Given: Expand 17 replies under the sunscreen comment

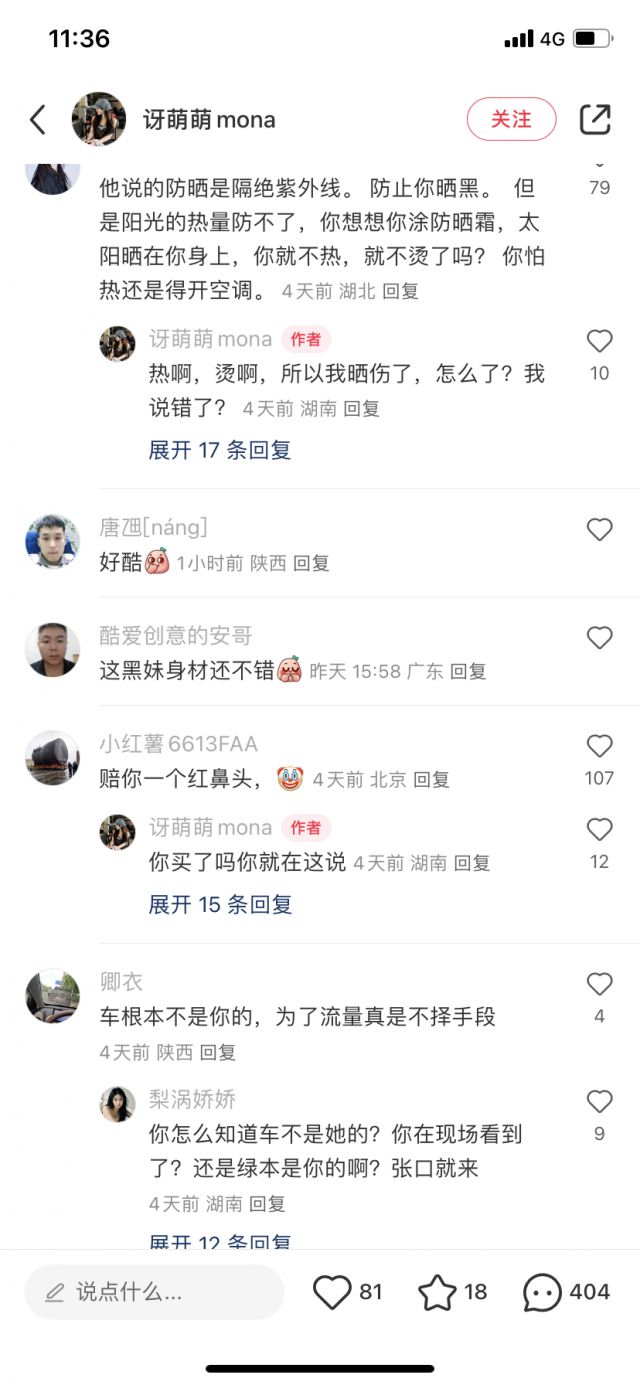Looking at the screenshot, I should [x=220, y=450].
